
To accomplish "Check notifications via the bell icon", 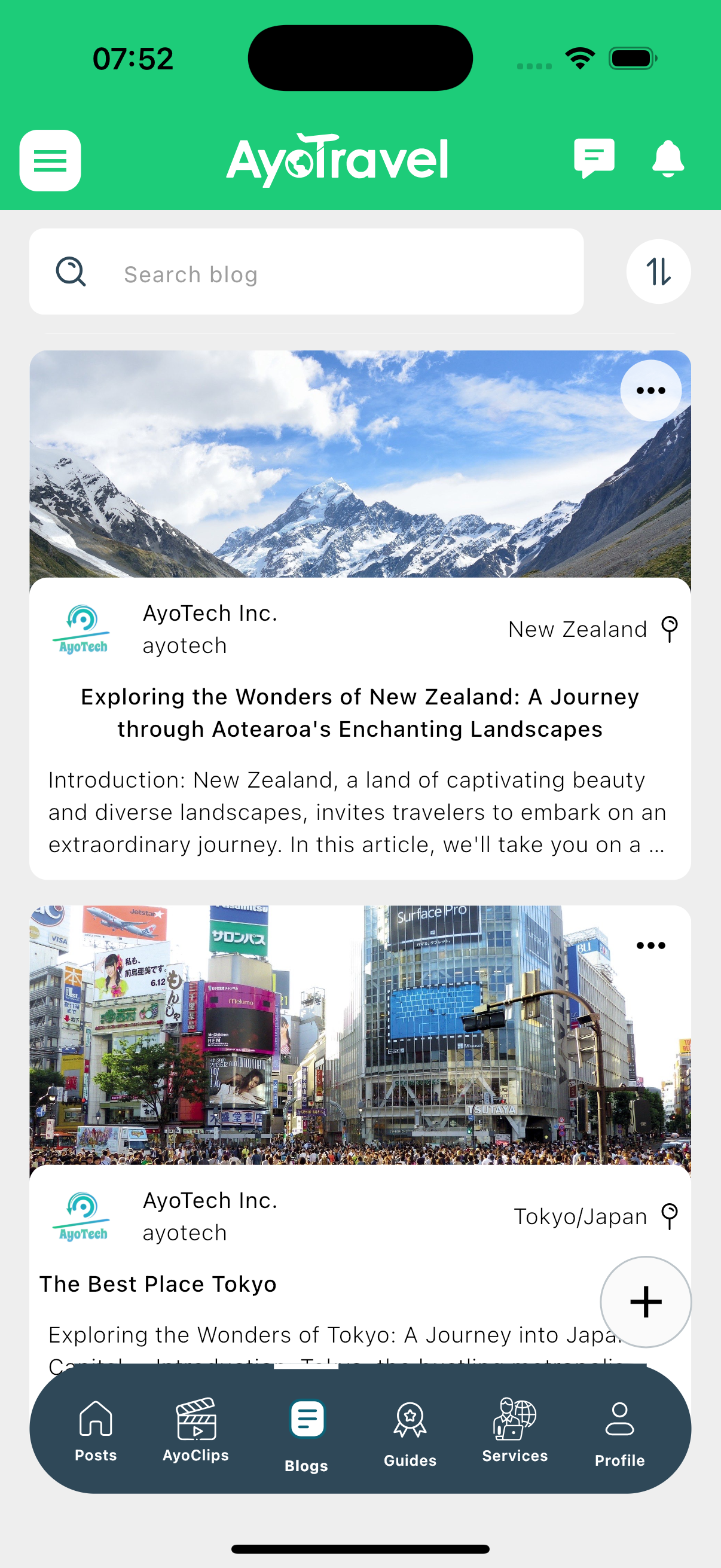I will click(x=667, y=160).
